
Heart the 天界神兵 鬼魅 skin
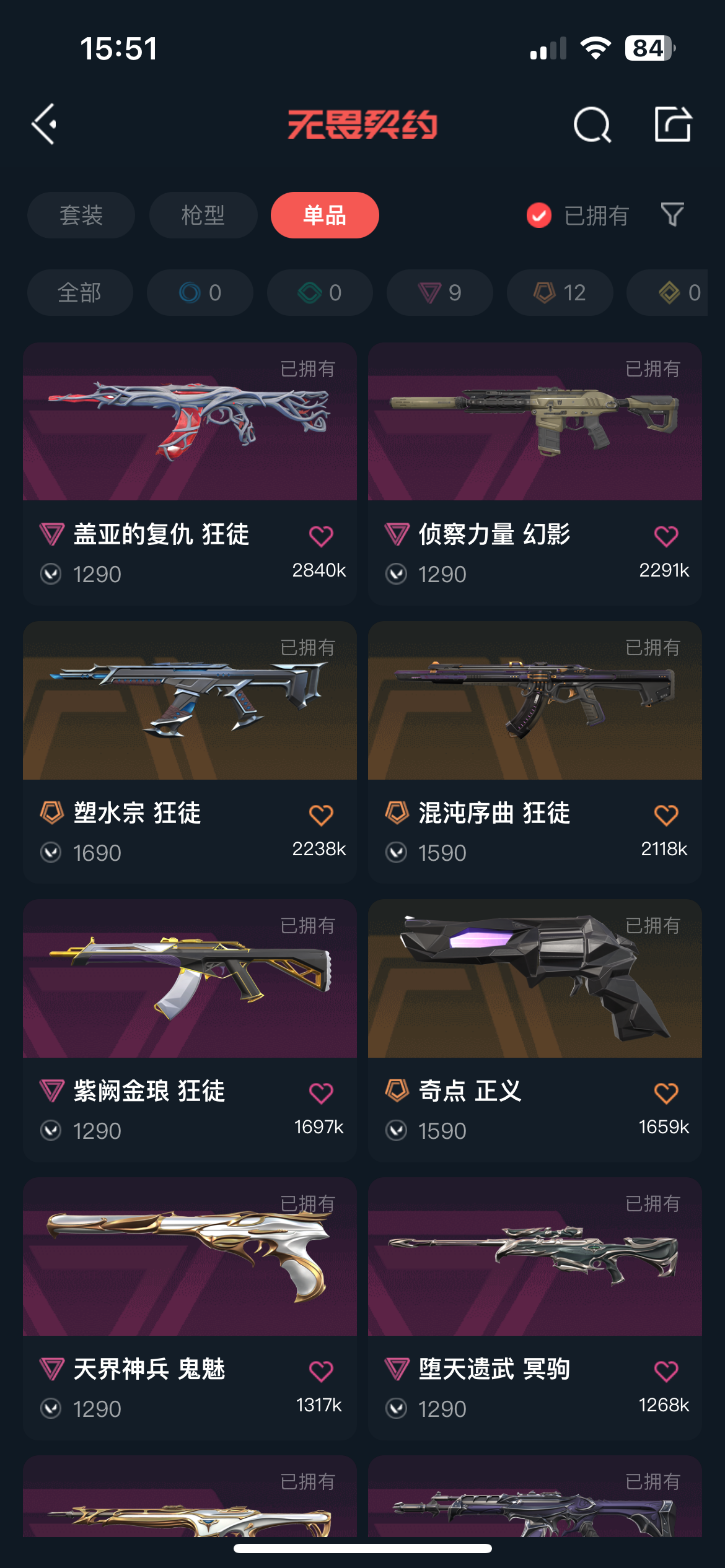pos(321,1371)
